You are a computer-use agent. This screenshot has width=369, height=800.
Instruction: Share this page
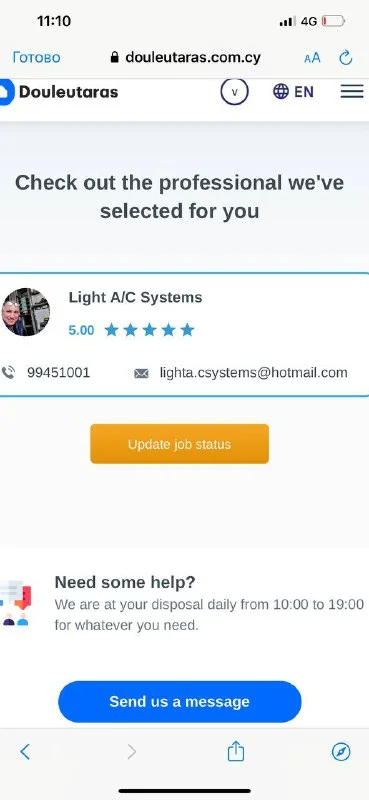coord(236,751)
